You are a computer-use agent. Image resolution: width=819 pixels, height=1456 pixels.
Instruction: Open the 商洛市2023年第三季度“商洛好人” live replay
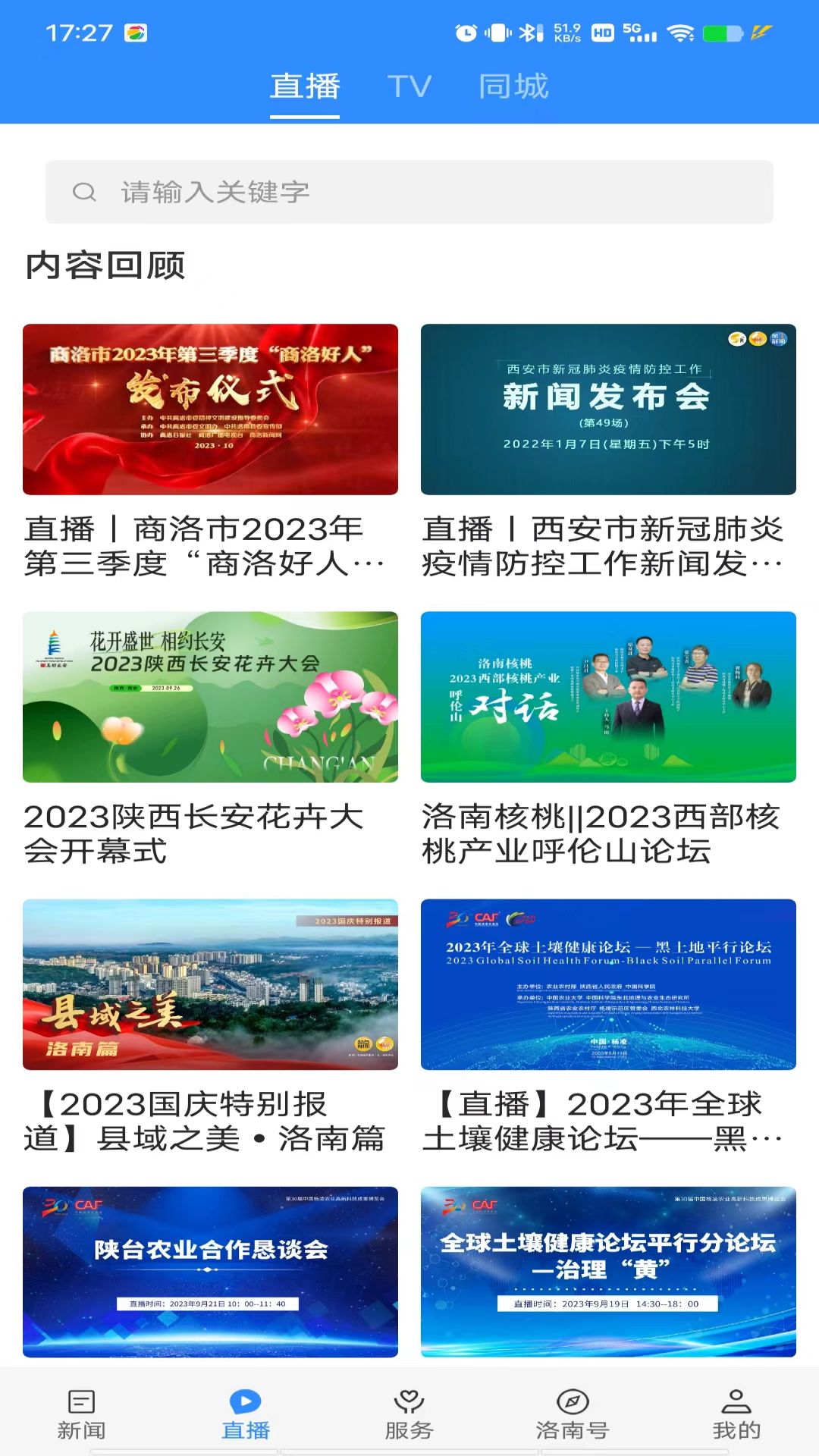point(210,409)
